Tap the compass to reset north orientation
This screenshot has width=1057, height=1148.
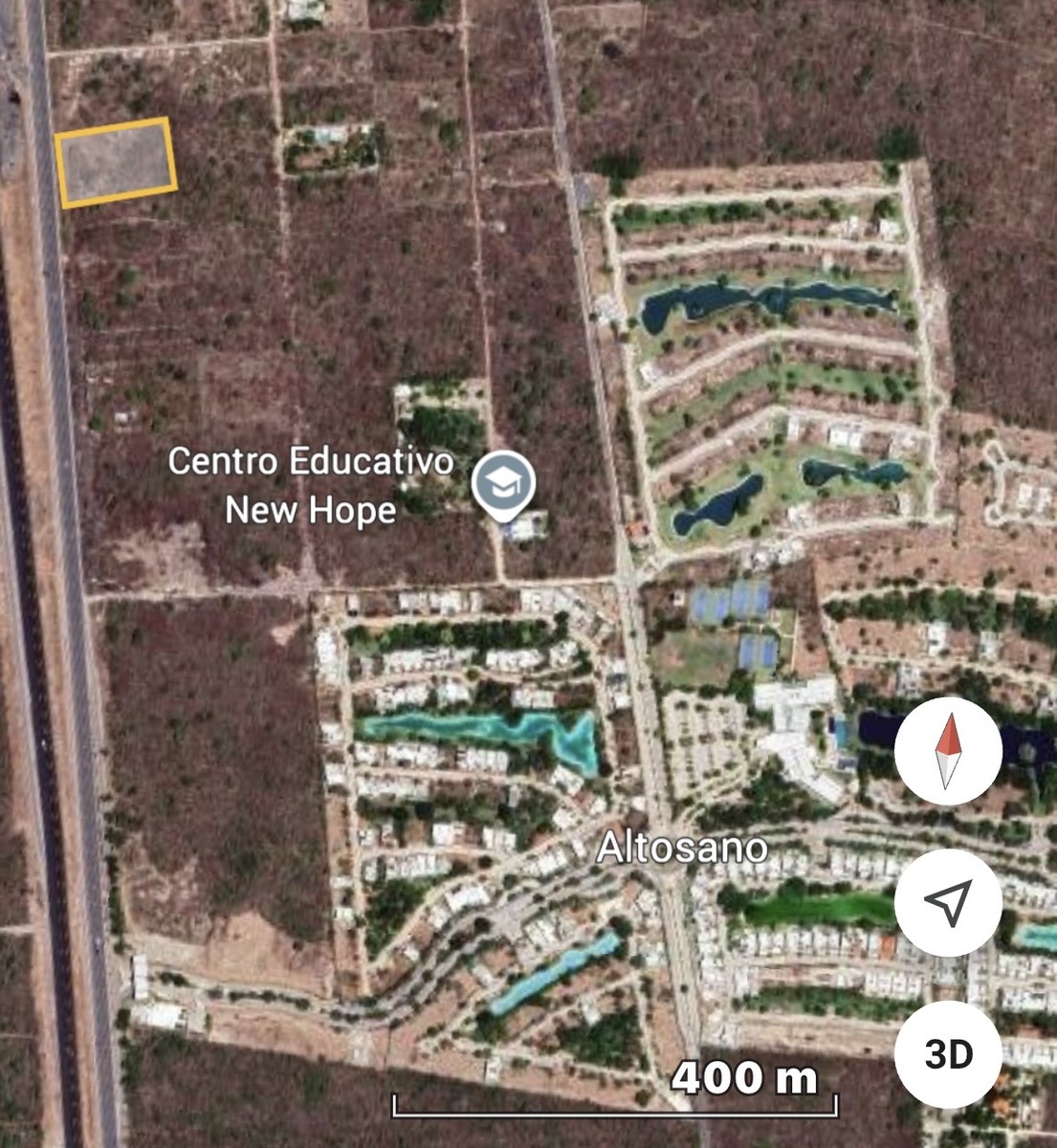(x=948, y=752)
